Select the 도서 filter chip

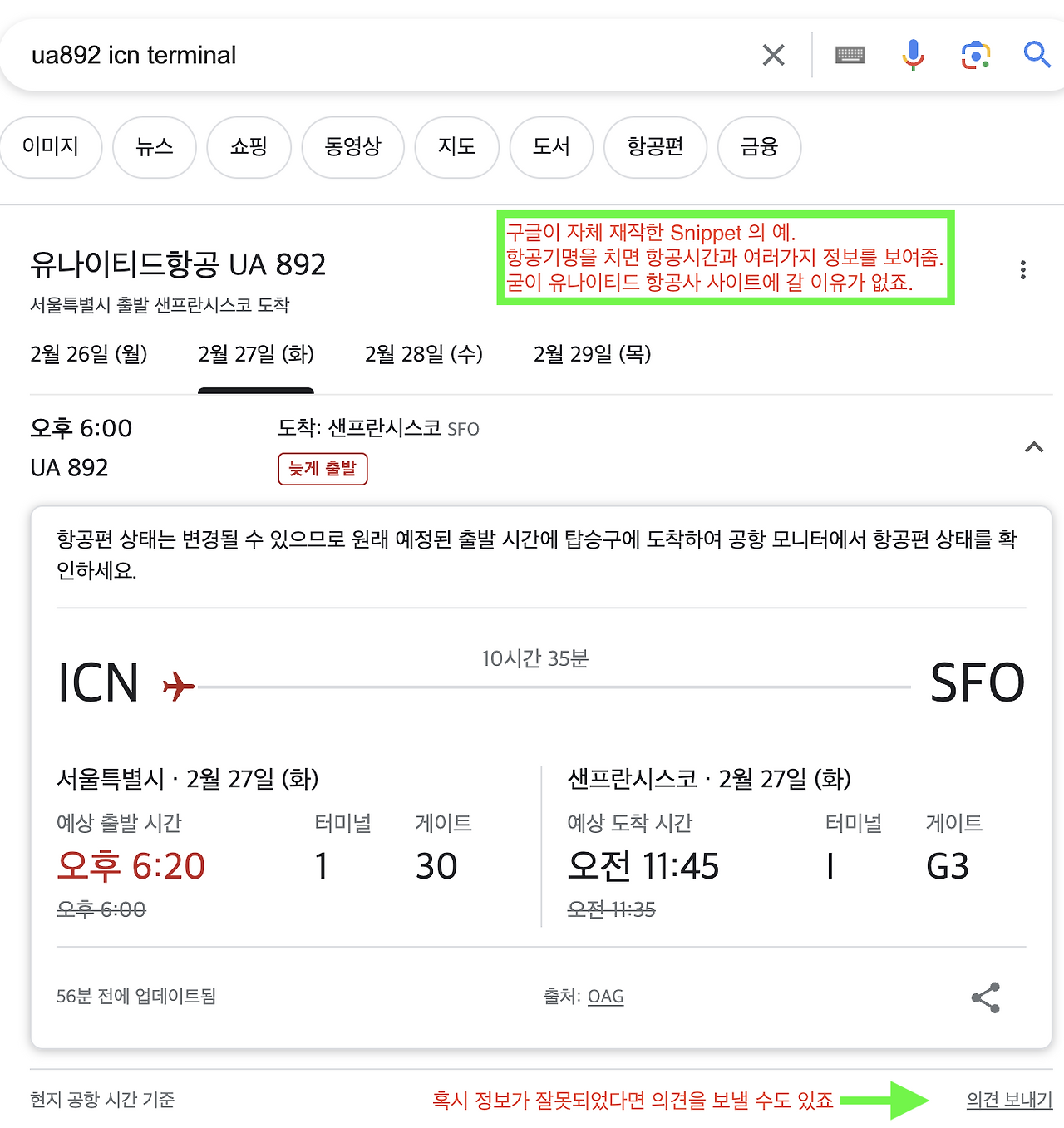coord(551,147)
